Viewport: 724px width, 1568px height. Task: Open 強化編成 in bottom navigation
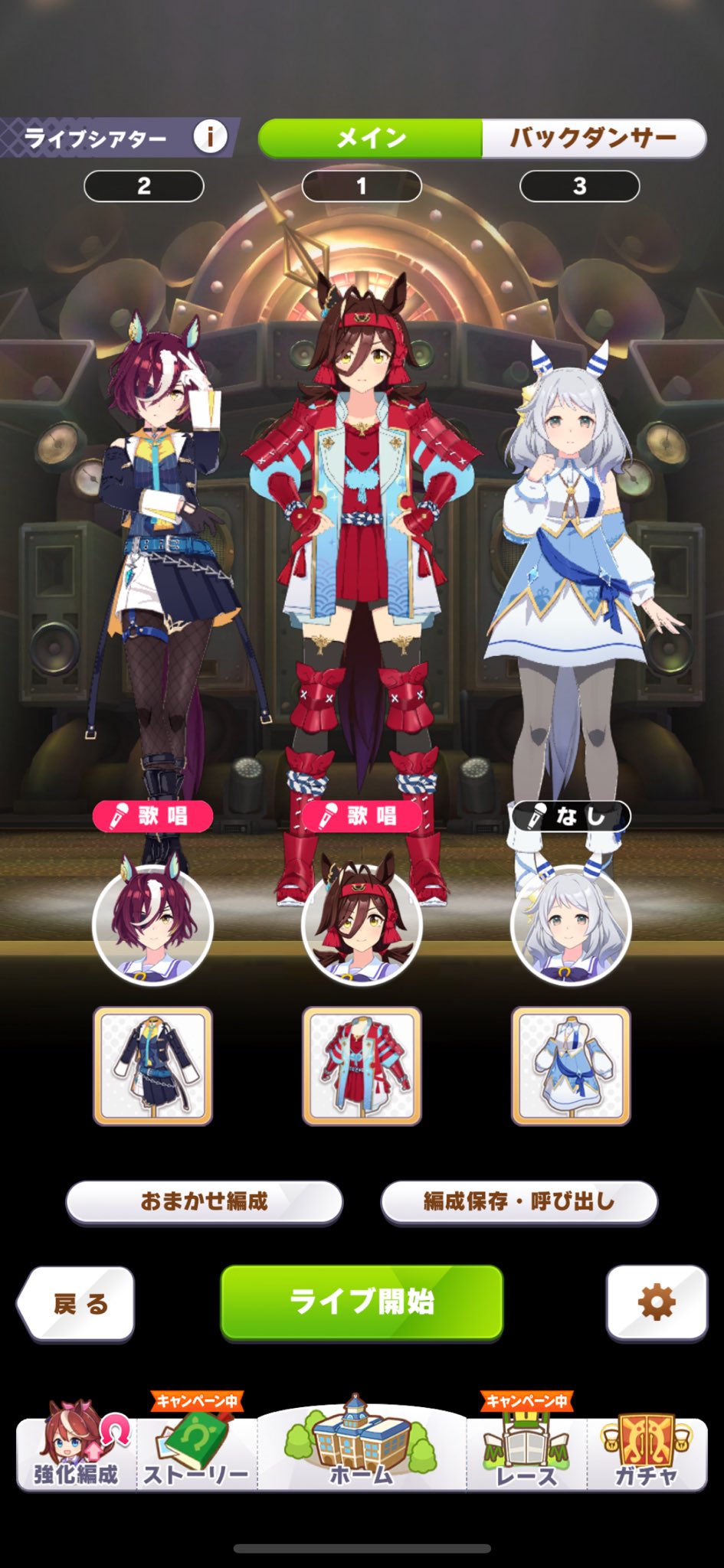[x=76, y=1447]
